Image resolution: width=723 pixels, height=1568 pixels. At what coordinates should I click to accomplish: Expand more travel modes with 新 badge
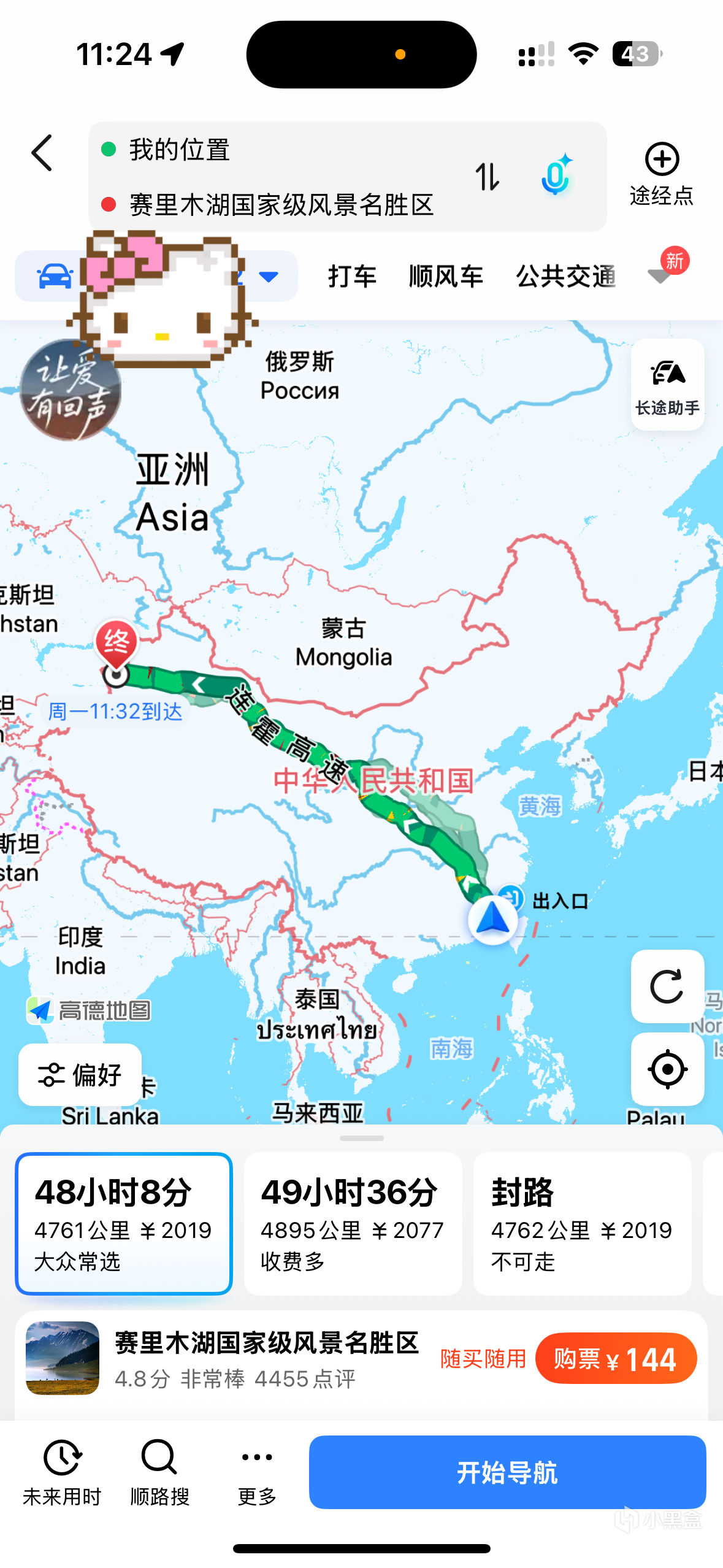pyautogui.click(x=662, y=275)
